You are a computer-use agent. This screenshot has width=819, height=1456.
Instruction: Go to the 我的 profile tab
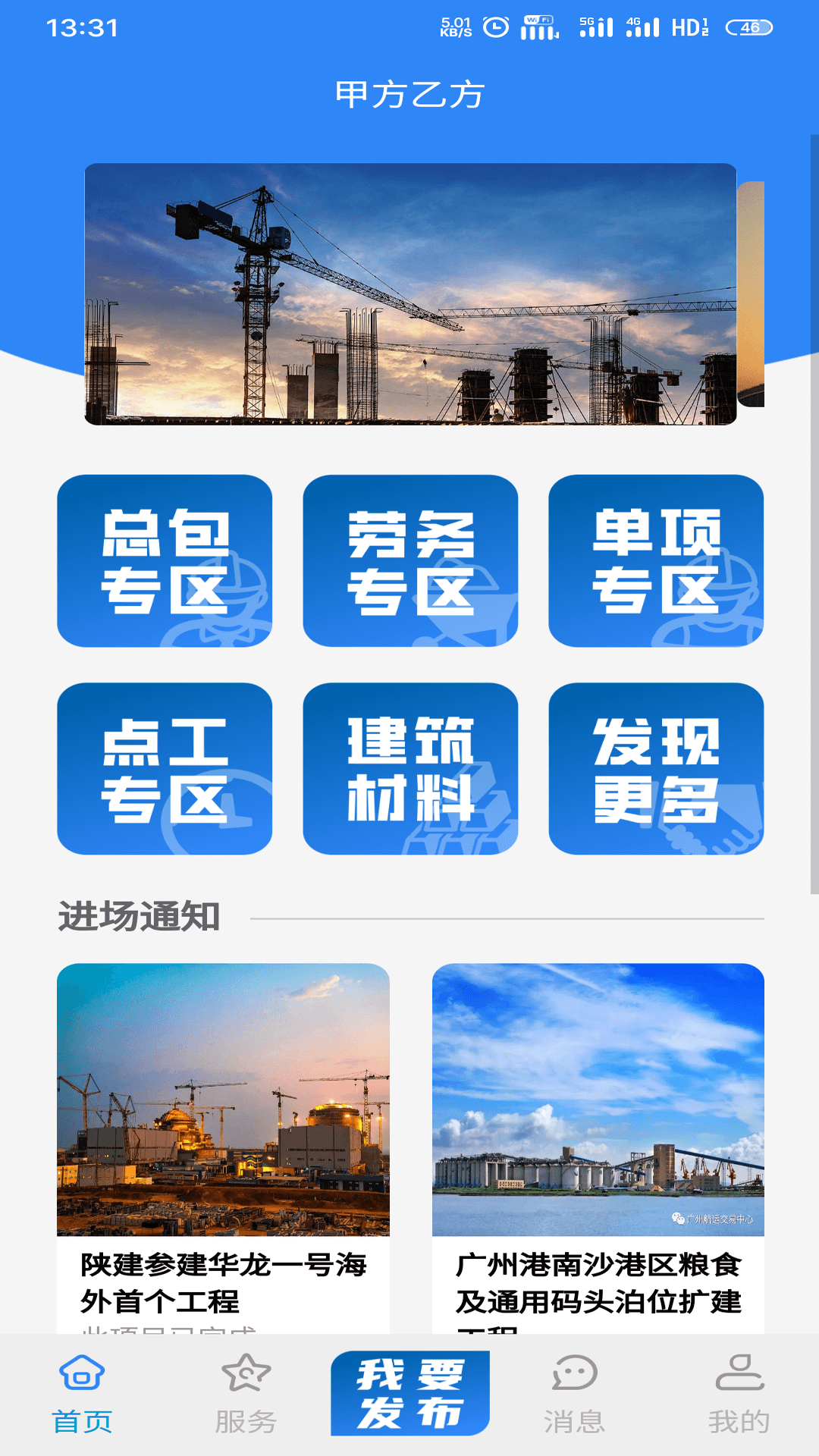(739, 1395)
